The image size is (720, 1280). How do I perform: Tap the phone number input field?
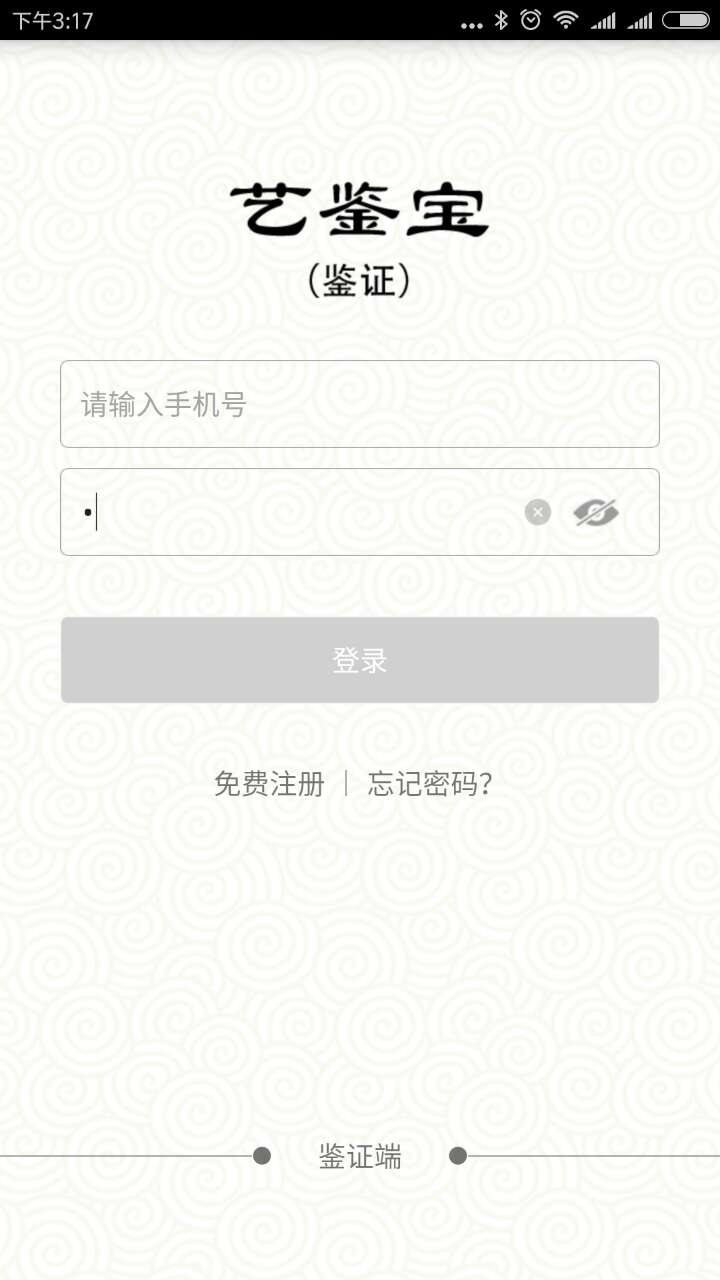pyautogui.click(x=360, y=404)
